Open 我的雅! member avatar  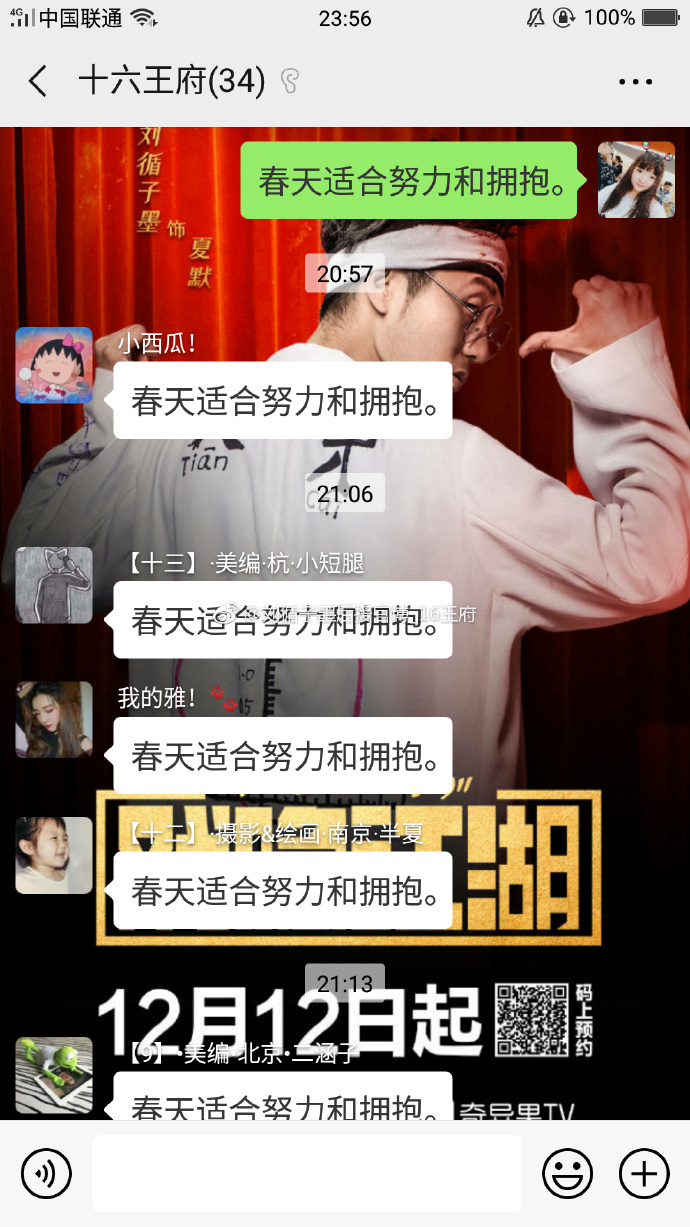(54, 720)
